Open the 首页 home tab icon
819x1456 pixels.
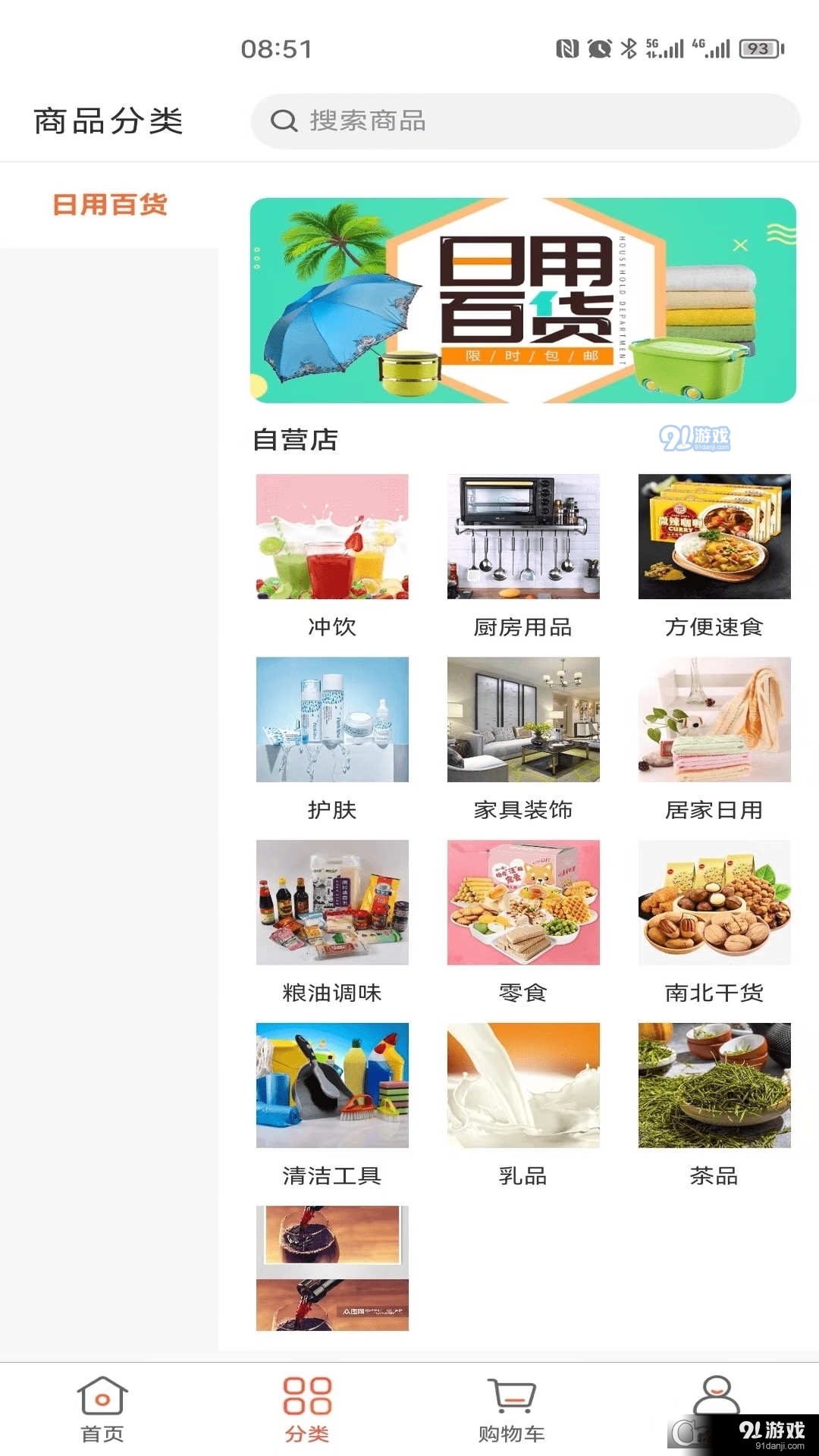[102, 1399]
